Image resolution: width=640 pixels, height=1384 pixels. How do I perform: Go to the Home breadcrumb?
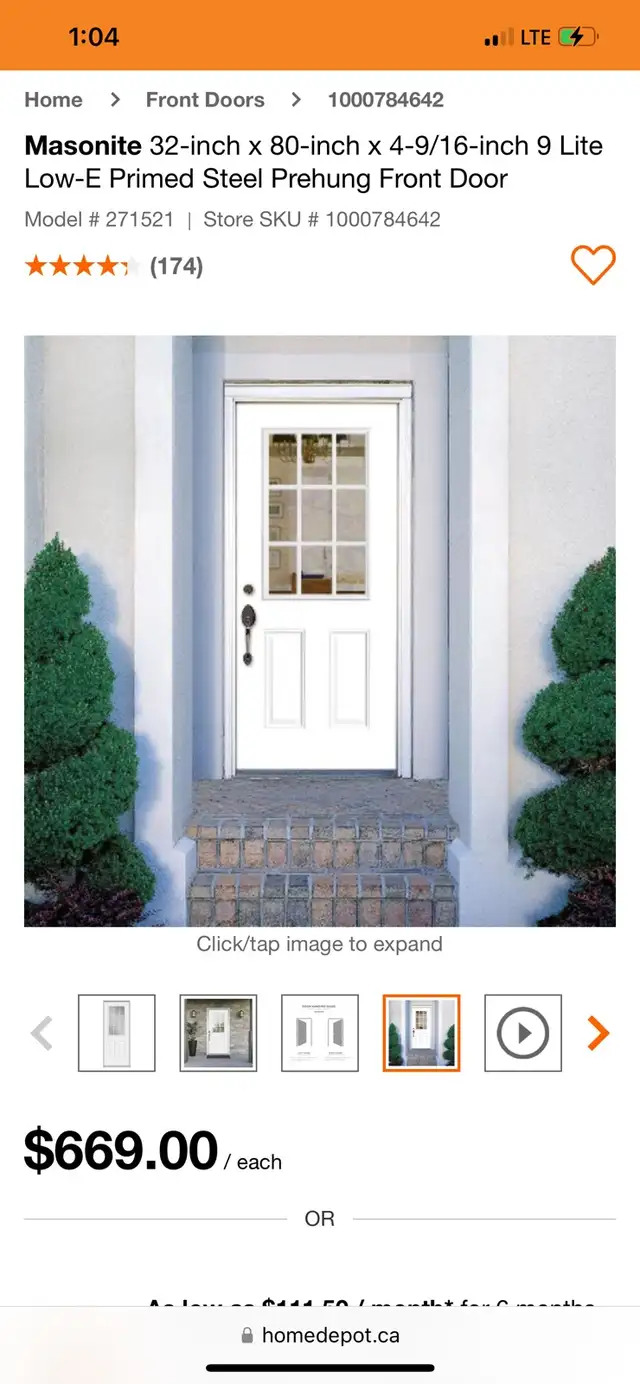[x=53, y=100]
